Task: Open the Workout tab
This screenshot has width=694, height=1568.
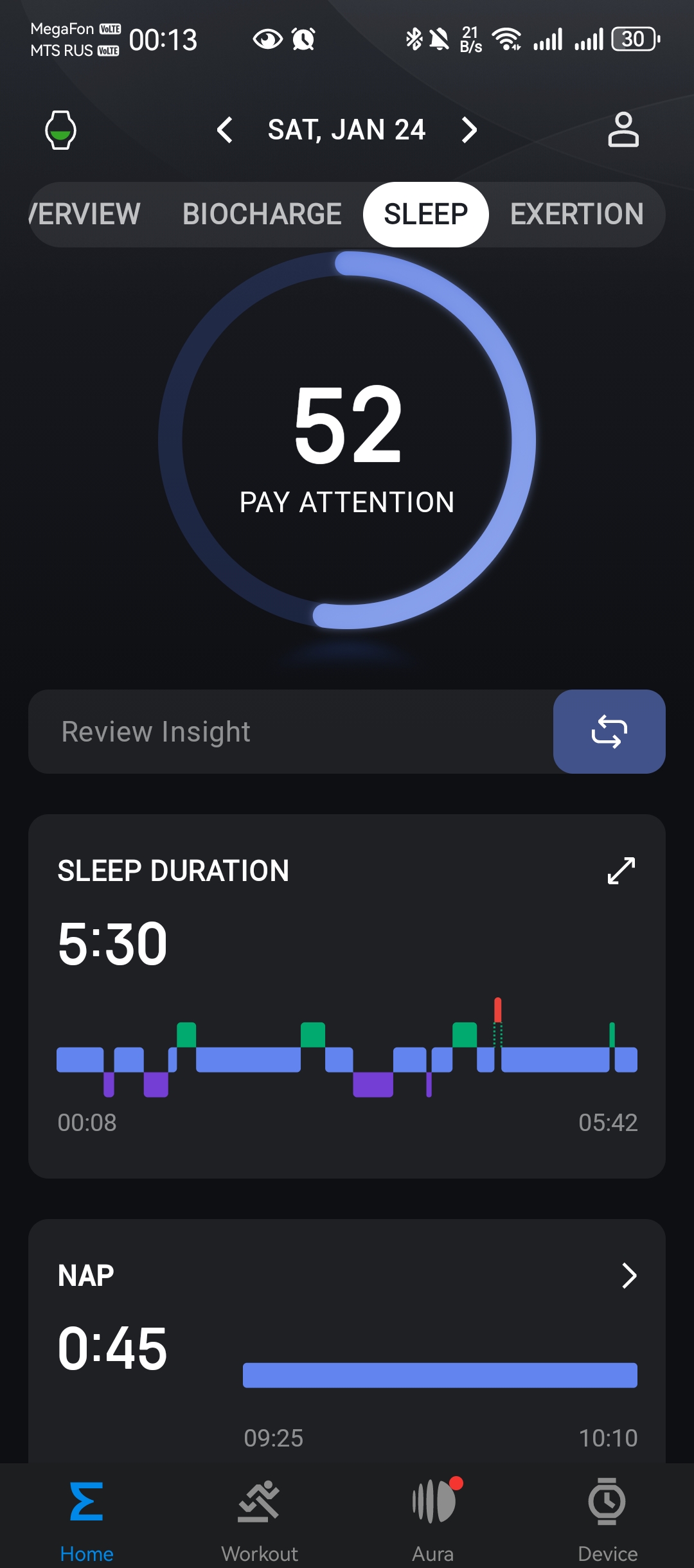Action: (x=260, y=1518)
